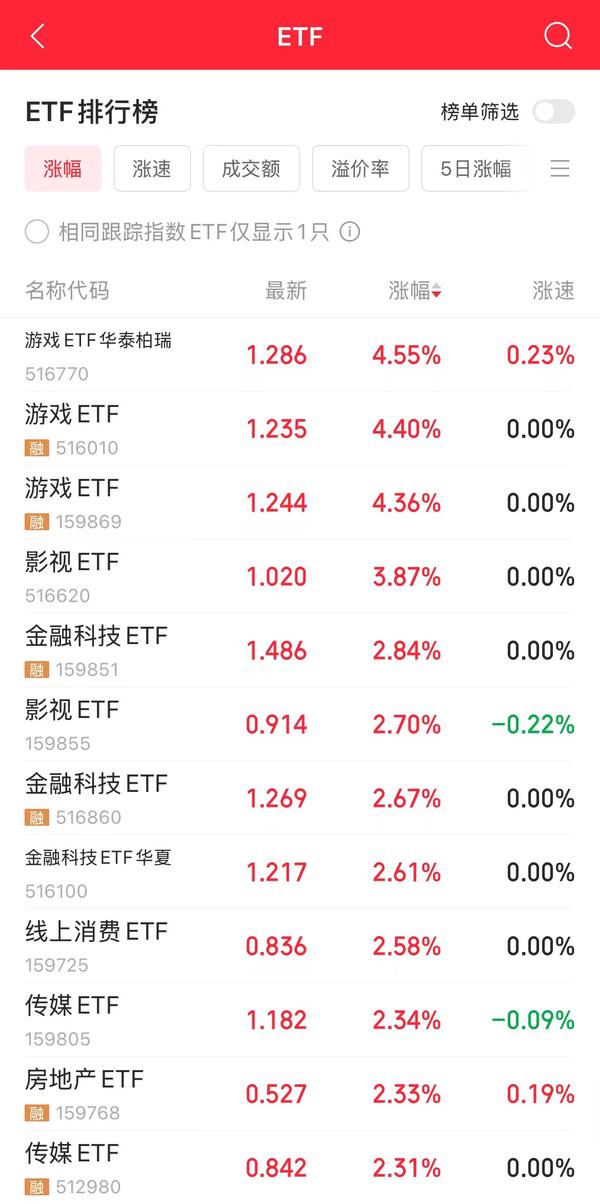The image size is (600, 1204).
Task: Open 线上消费ETF 159725
Action: point(300,947)
